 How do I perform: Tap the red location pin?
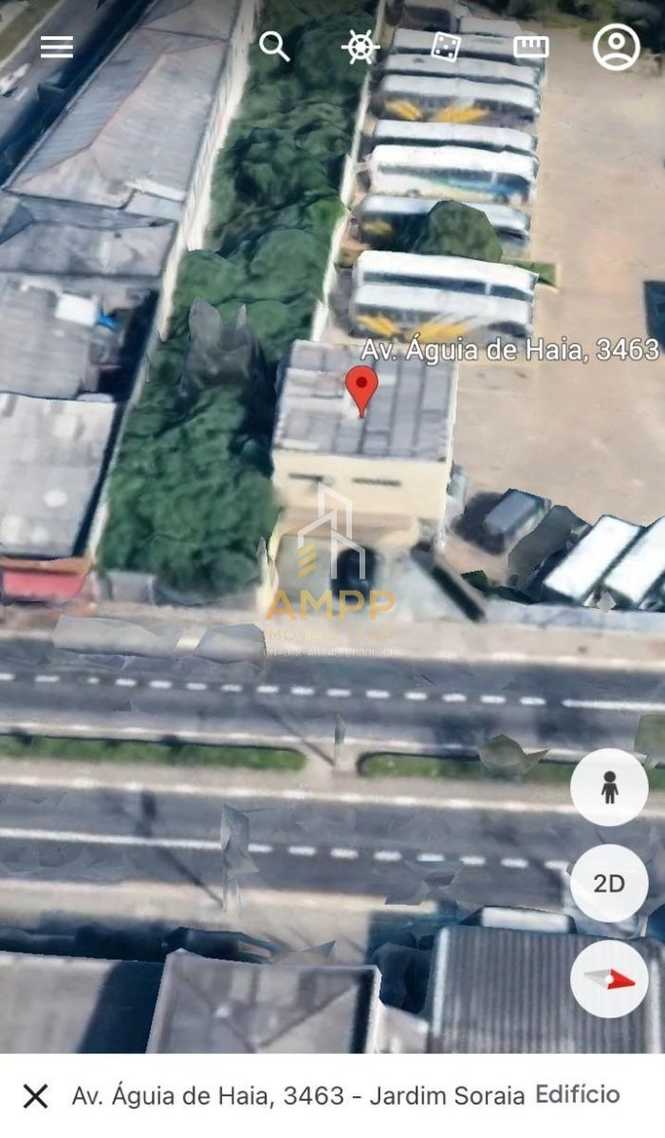(x=362, y=391)
